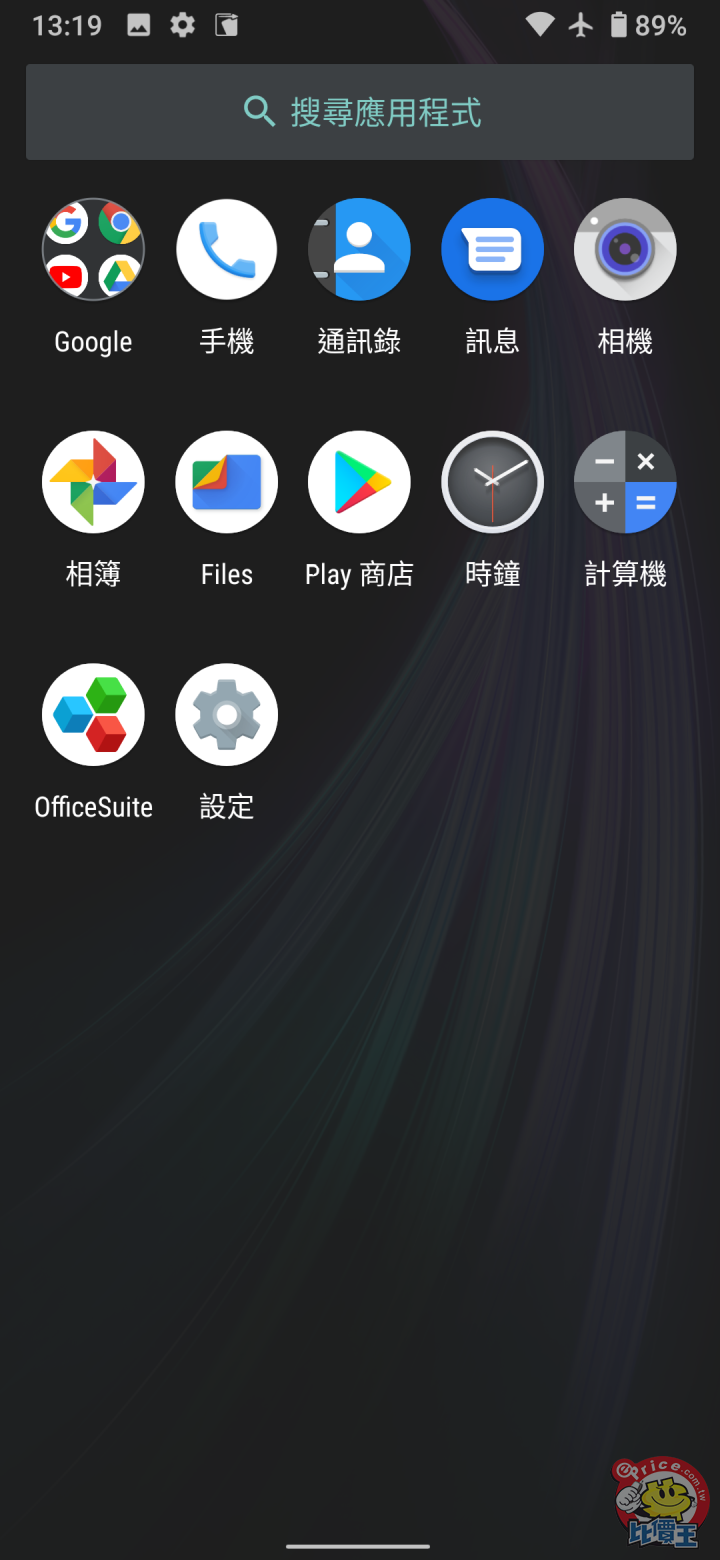Open the 設定 settings app
Image resolution: width=720 pixels, height=1560 pixels.
pyautogui.click(x=226, y=715)
